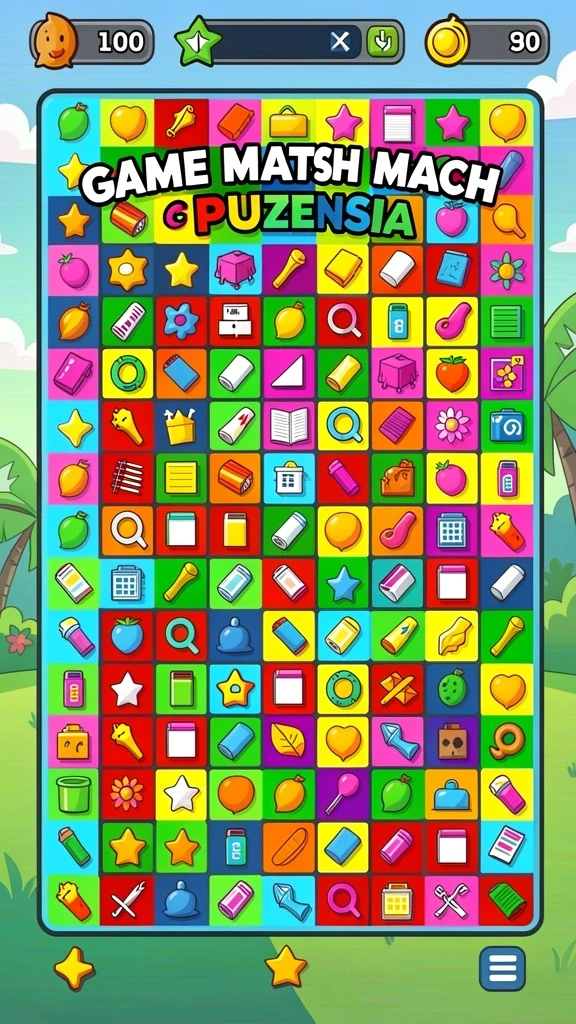Select the green bucket tile
This screenshot has height=1024, width=576.
[72, 793]
